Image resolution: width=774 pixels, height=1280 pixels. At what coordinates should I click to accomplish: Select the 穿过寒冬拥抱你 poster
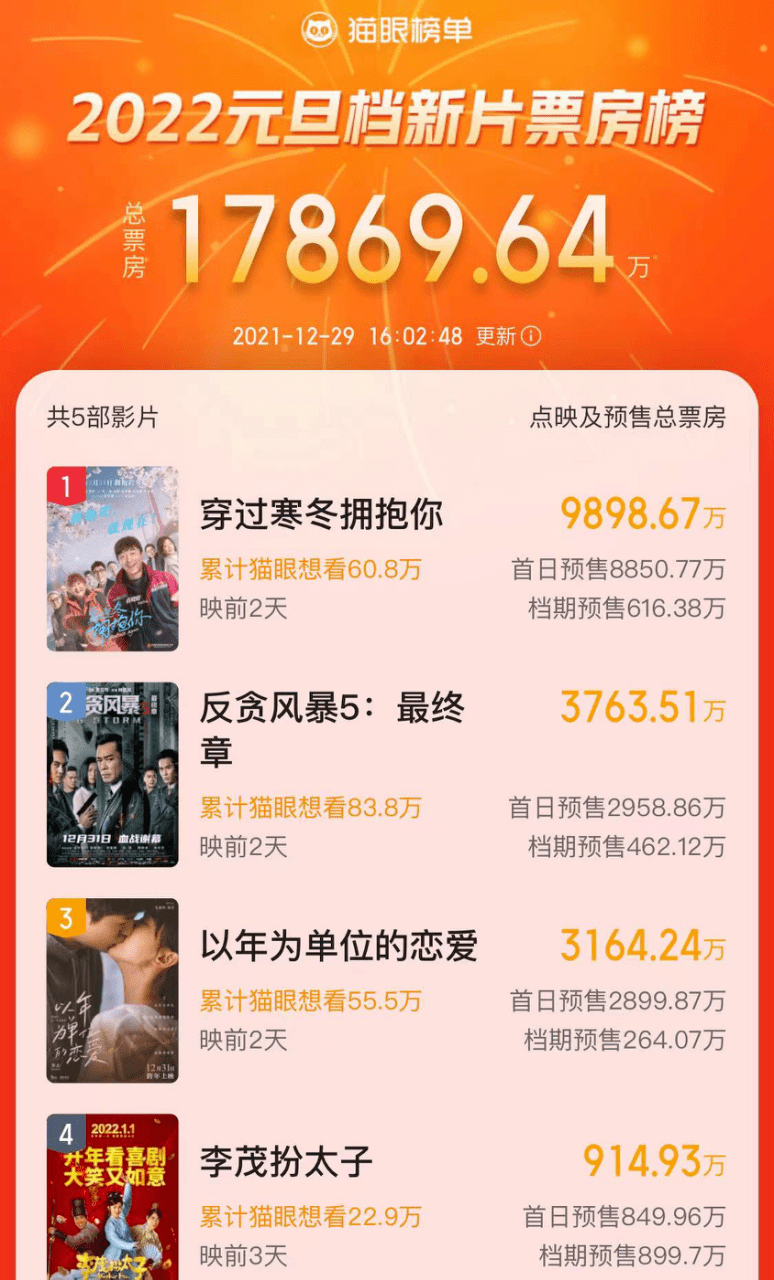click(113, 562)
